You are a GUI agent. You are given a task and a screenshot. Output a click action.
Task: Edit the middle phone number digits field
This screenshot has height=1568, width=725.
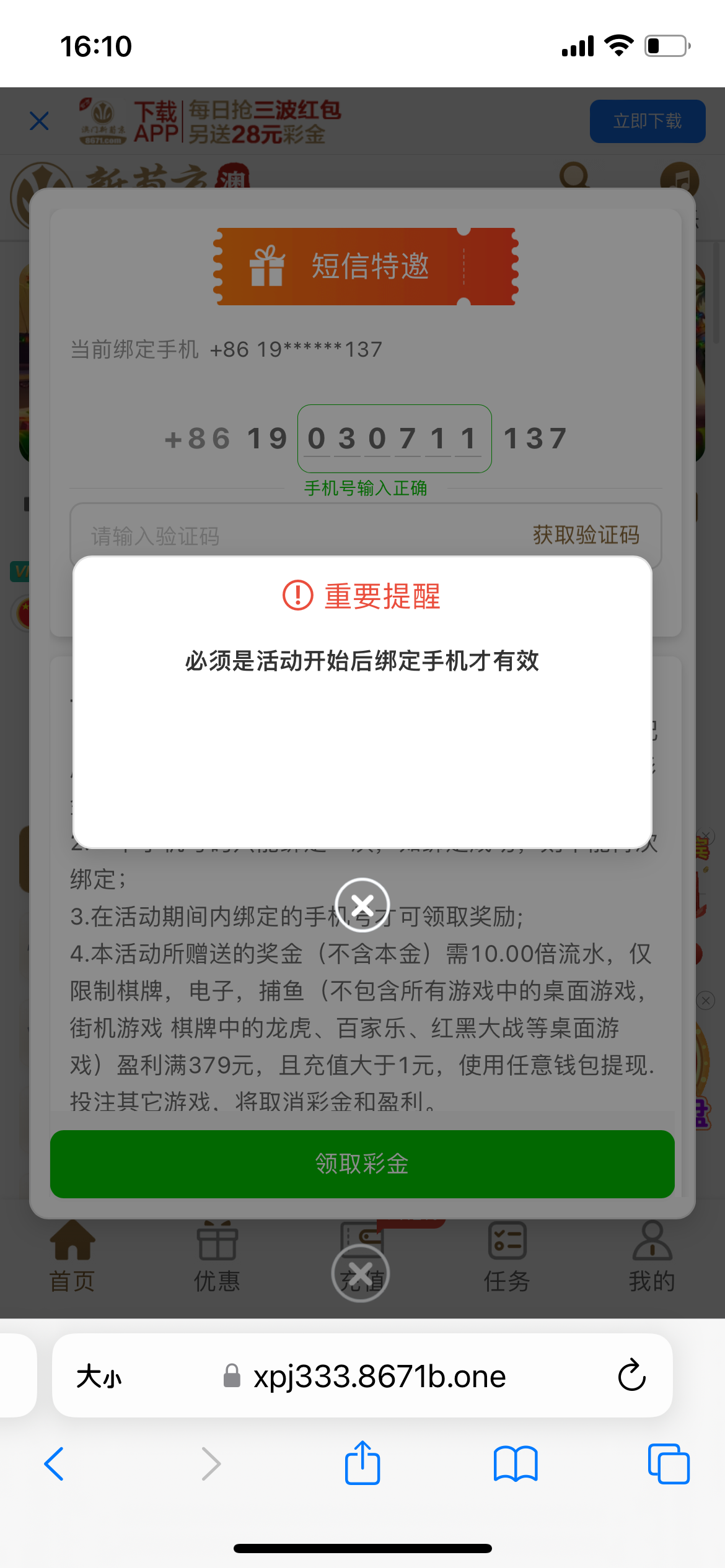click(394, 439)
